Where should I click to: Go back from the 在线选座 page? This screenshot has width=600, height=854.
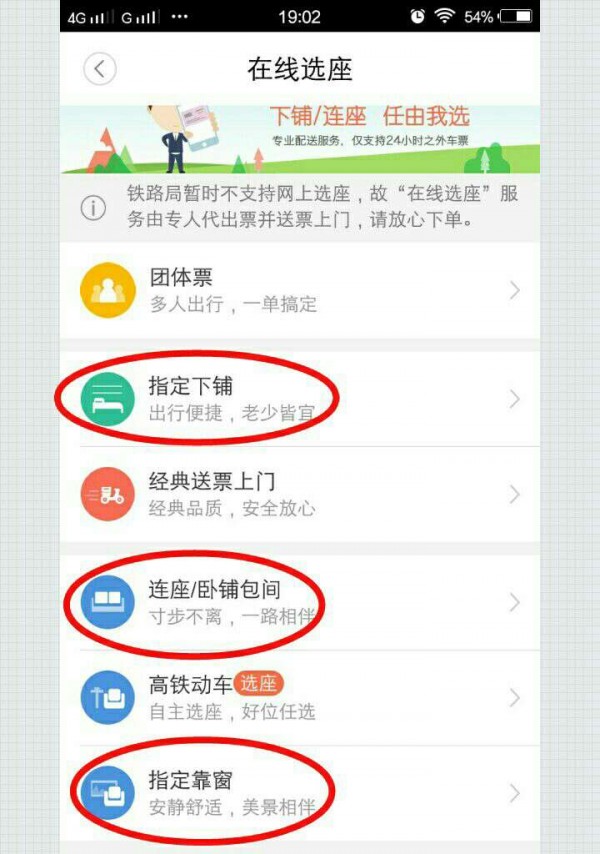(100, 69)
